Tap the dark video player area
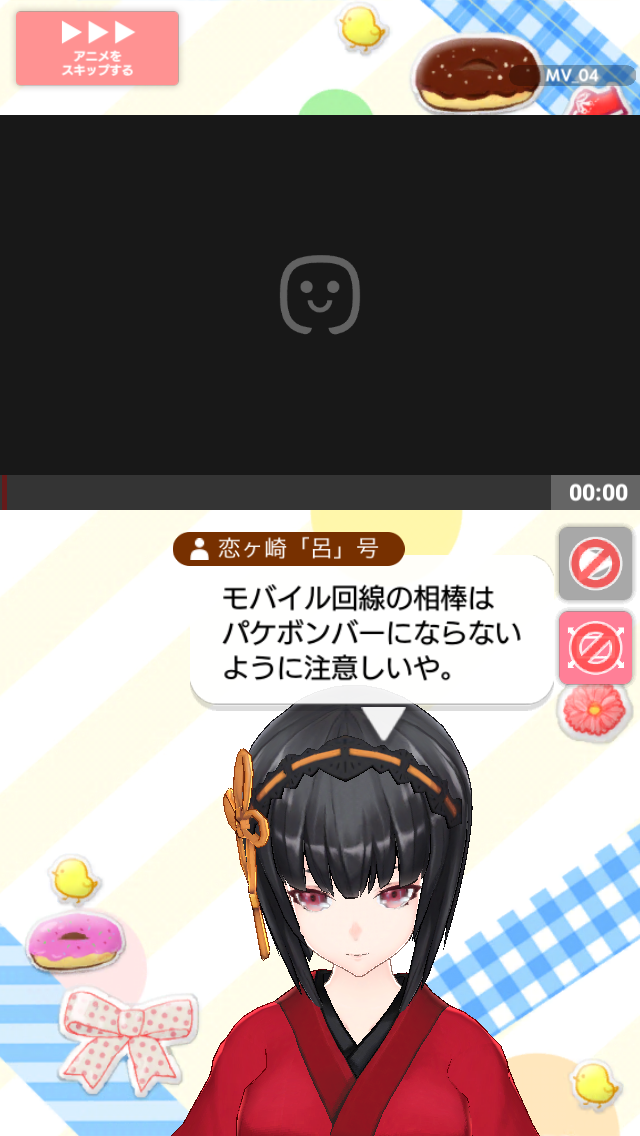Screen dimensions: 640x1136 pyautogui.click(x=320, y=295)
